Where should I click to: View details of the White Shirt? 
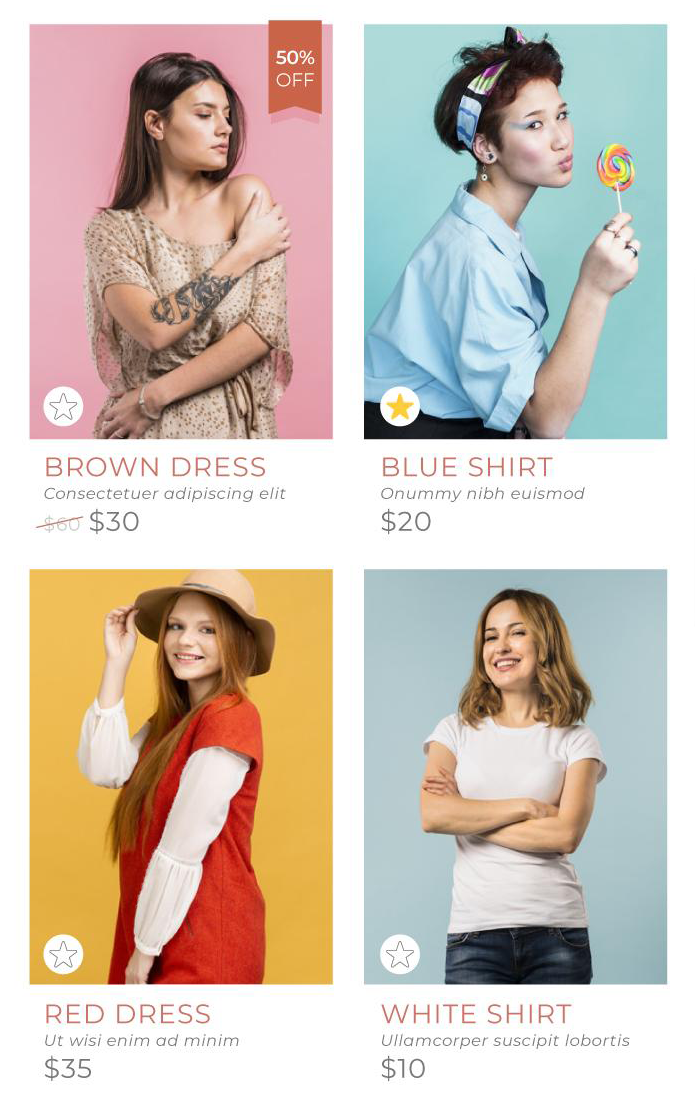(x=515, y=776)
